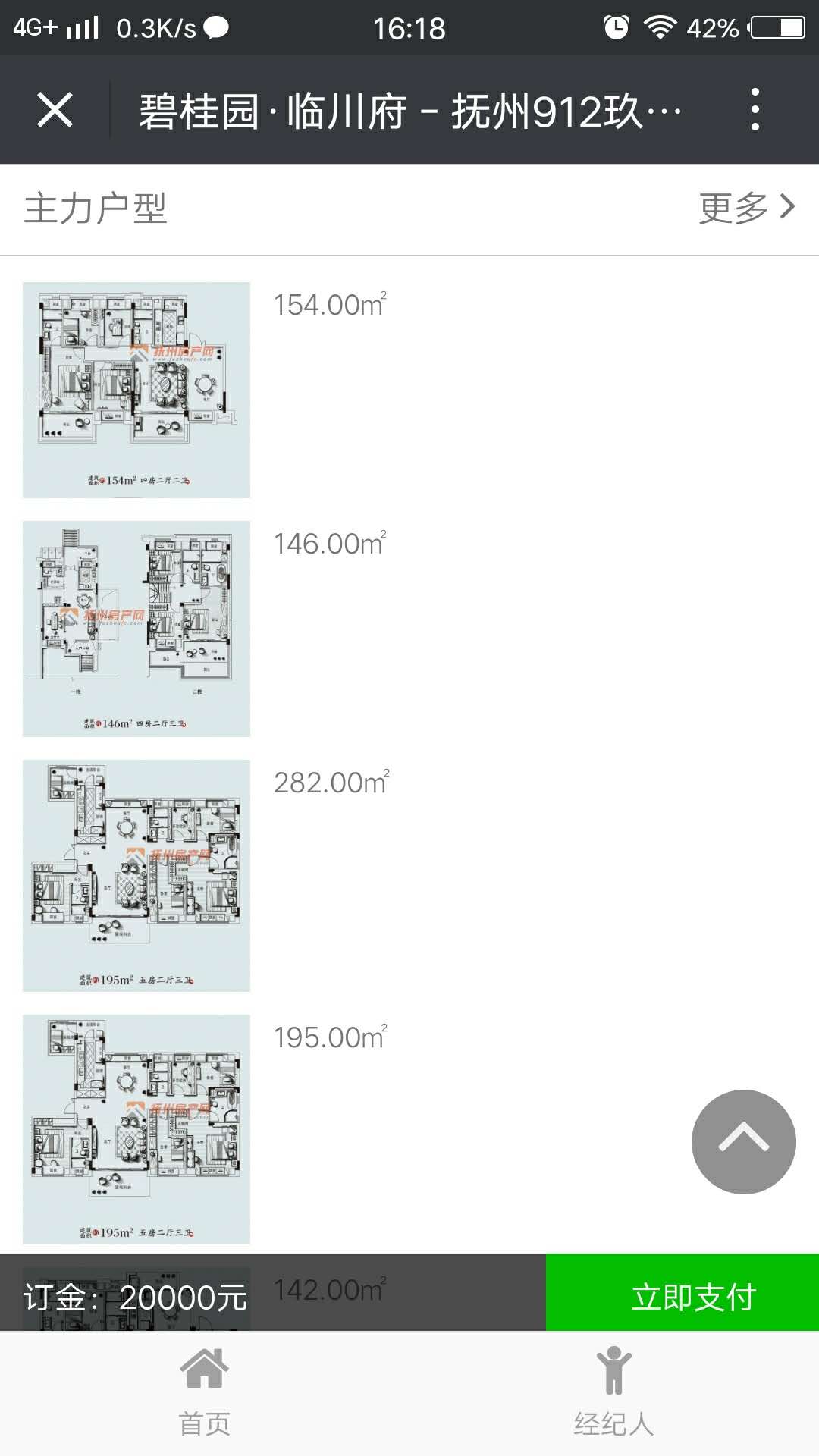Viewport: 819px width, 1456px height.
Task: Open 更多 to see more floor plans
Action: [746, 207]
